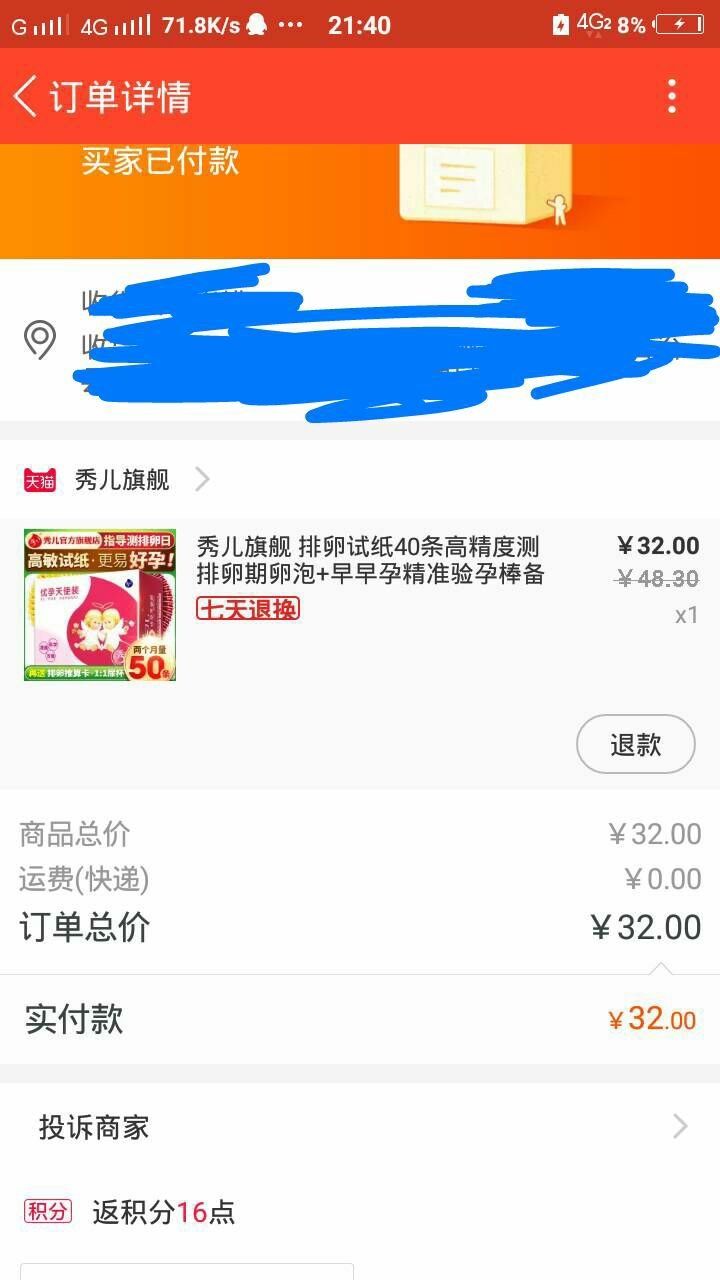Tap the 4G signal indicator
The height and width of the screenshot is (1280, 720).
[103, 25]
